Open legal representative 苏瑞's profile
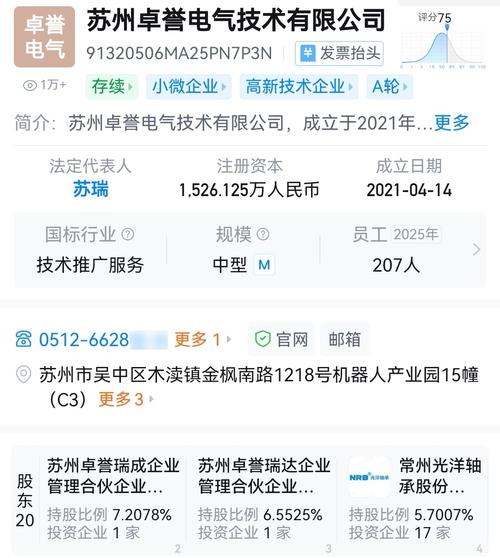500x558 pixels. 91,189
